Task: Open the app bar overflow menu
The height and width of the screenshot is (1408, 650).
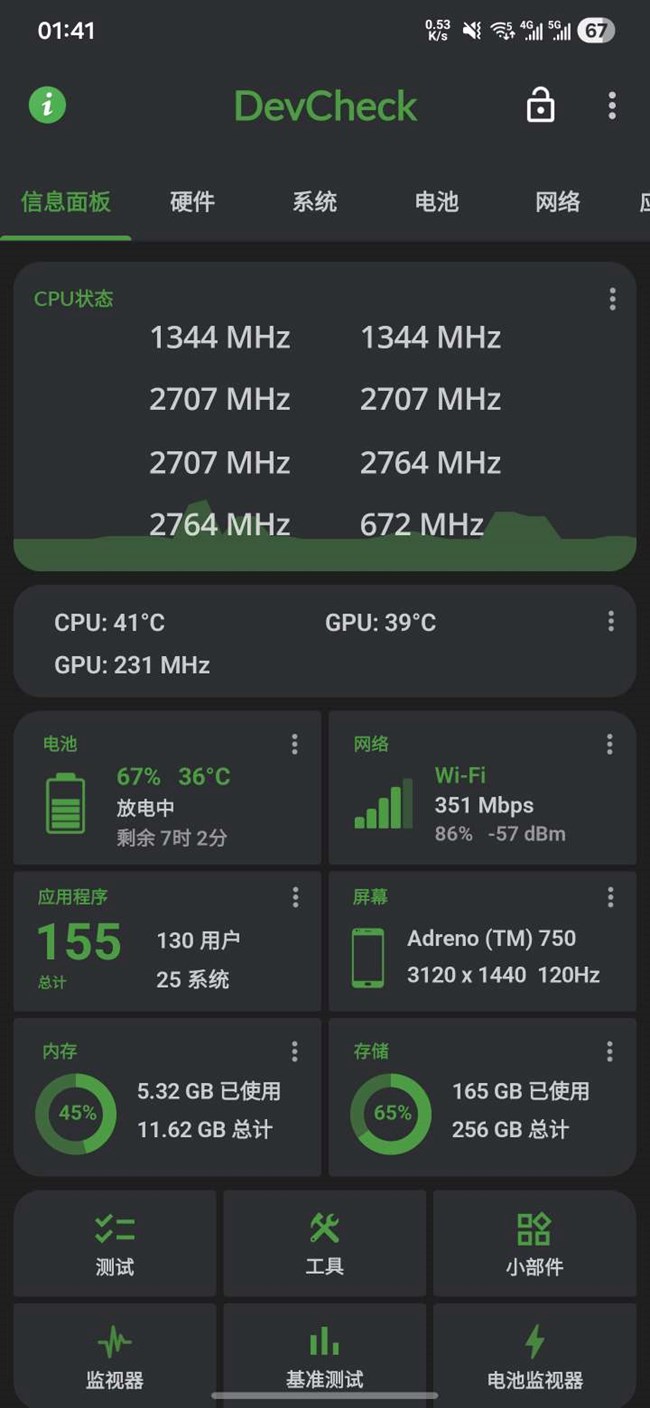Action: point(612,105)
